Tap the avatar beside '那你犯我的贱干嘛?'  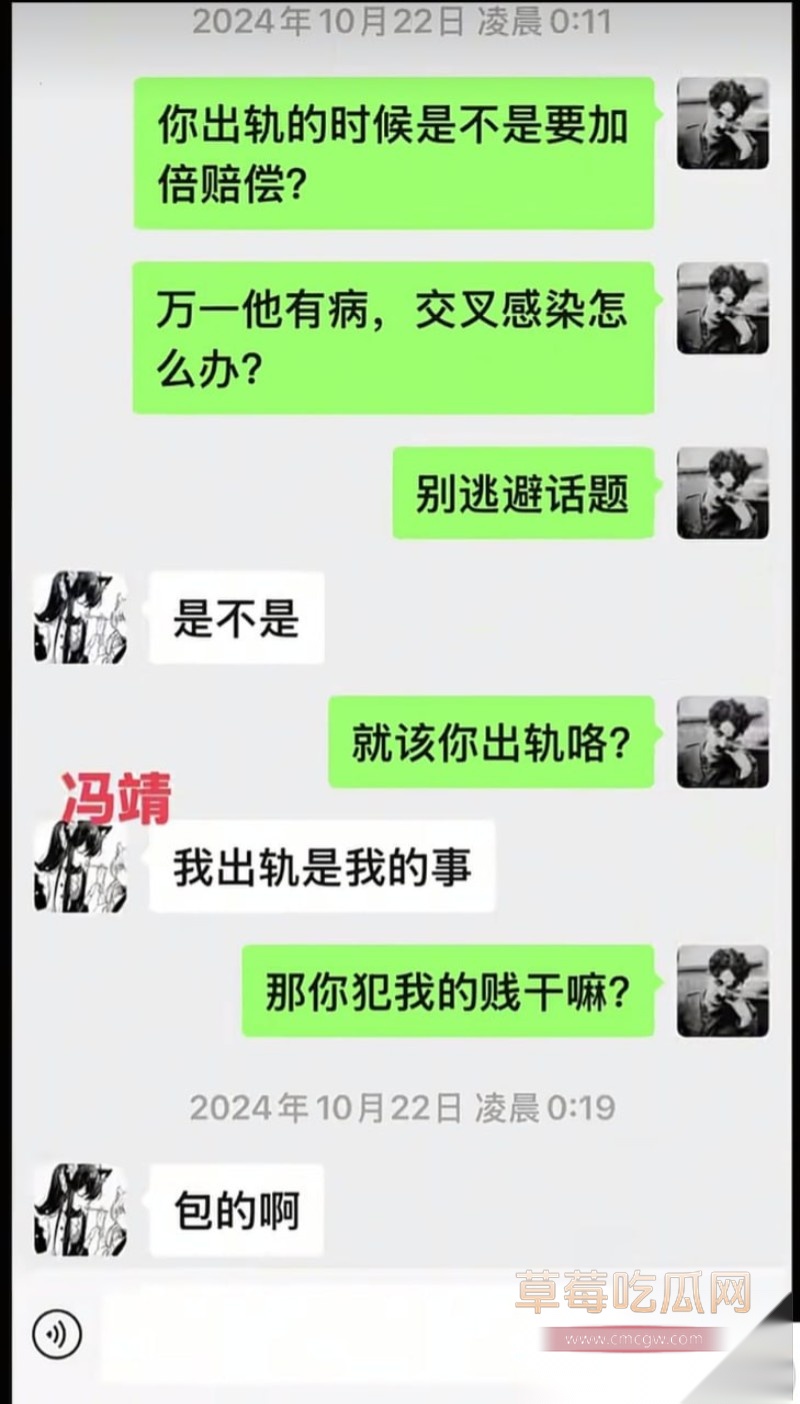tap(722, 990)
